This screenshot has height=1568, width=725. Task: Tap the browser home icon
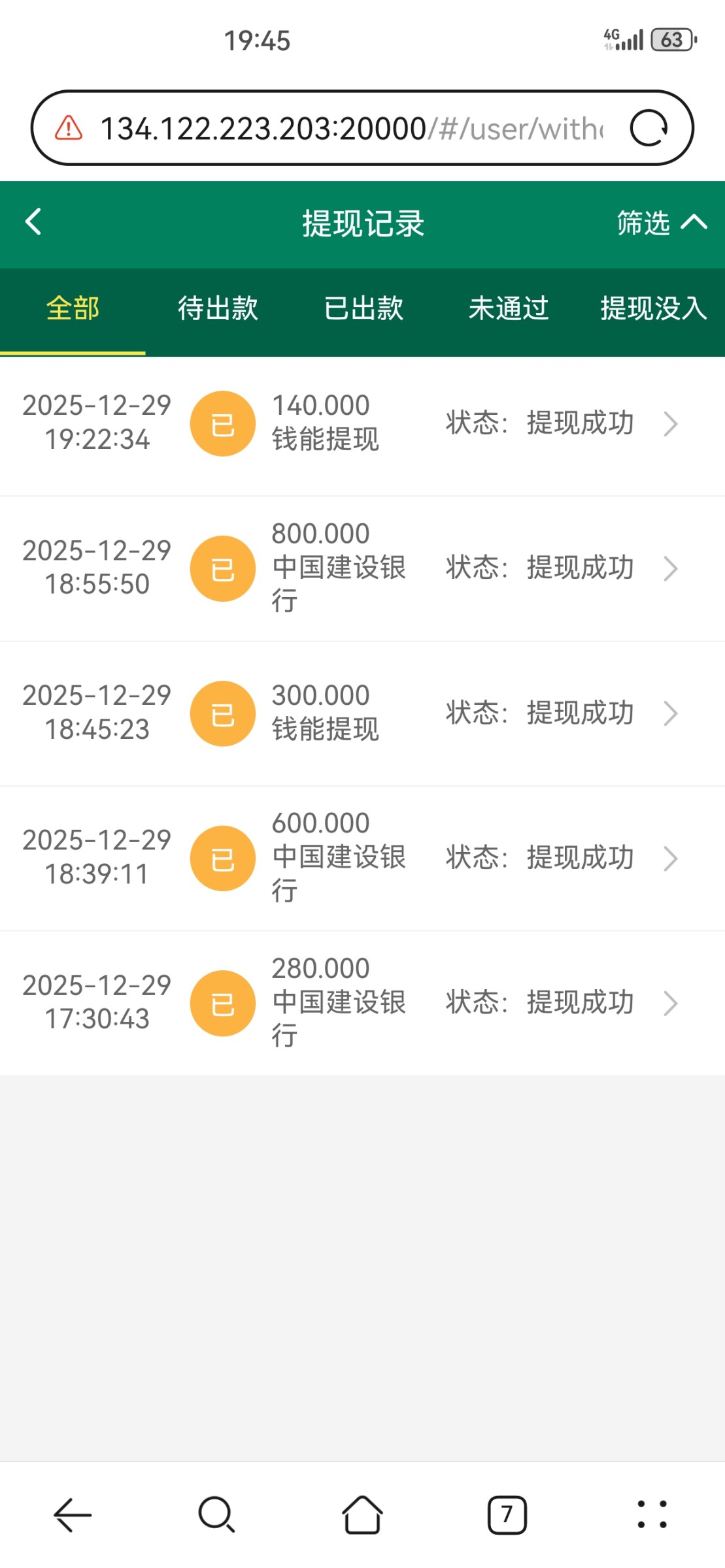(362, 1514)
